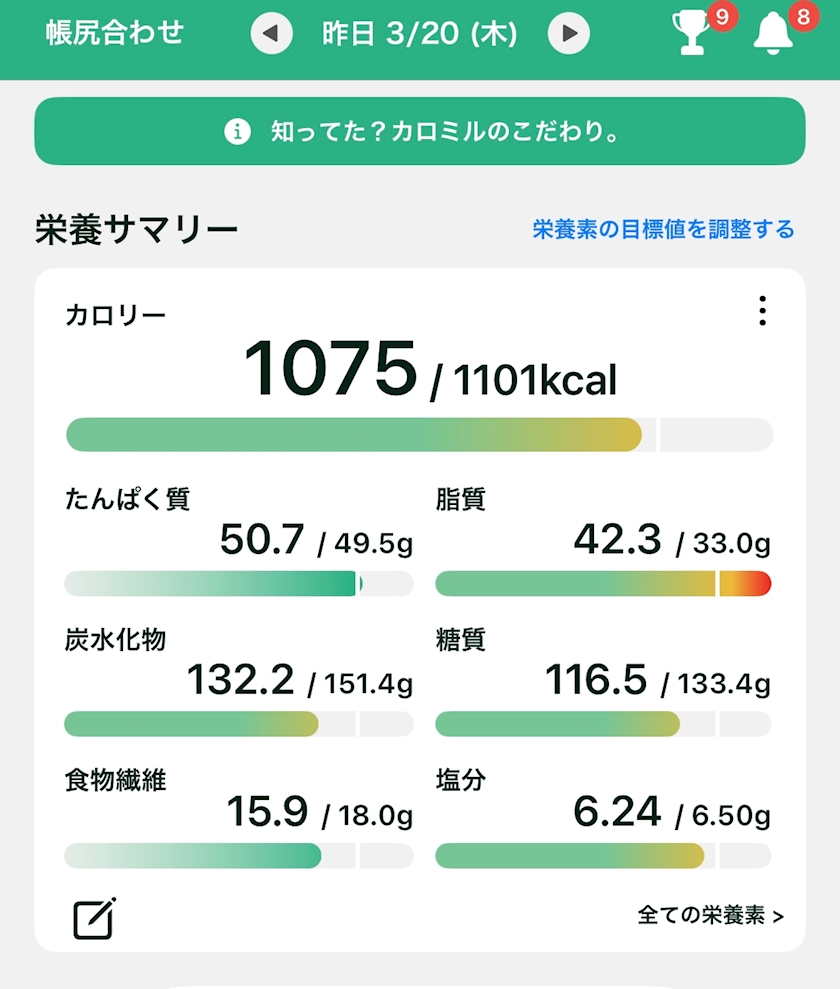Open the notifications bell
840x989 pixels.
tap(772, 34)
